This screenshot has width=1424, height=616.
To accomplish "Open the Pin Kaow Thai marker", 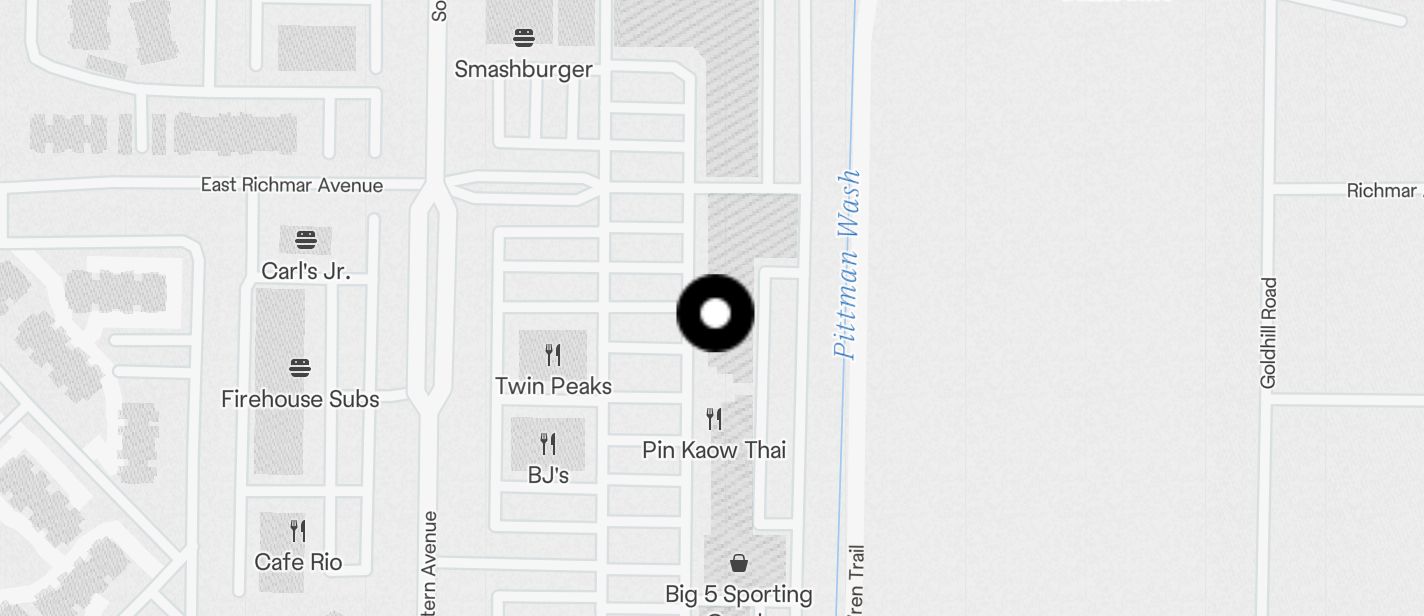I will pos(714,419).
